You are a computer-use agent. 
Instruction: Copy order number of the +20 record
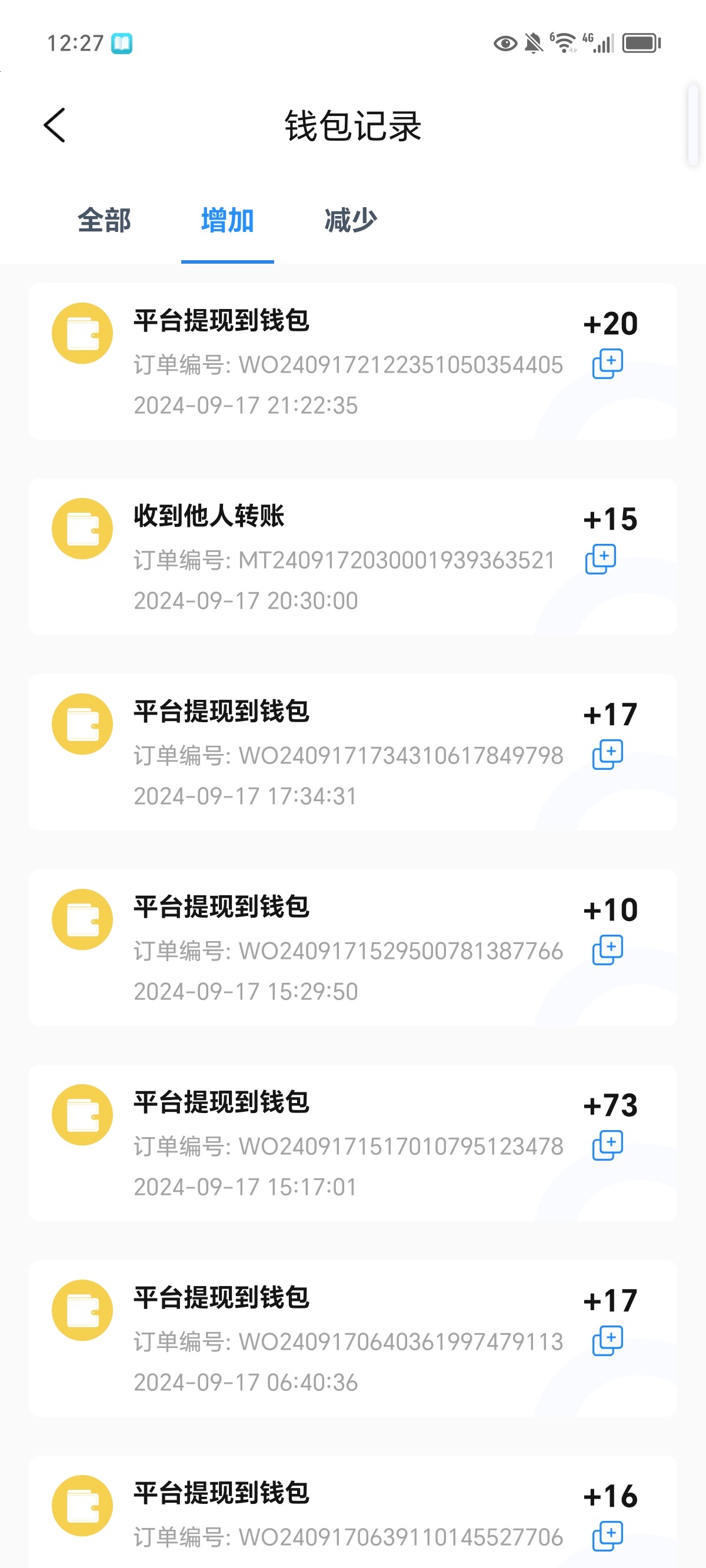tap(607, 364)
